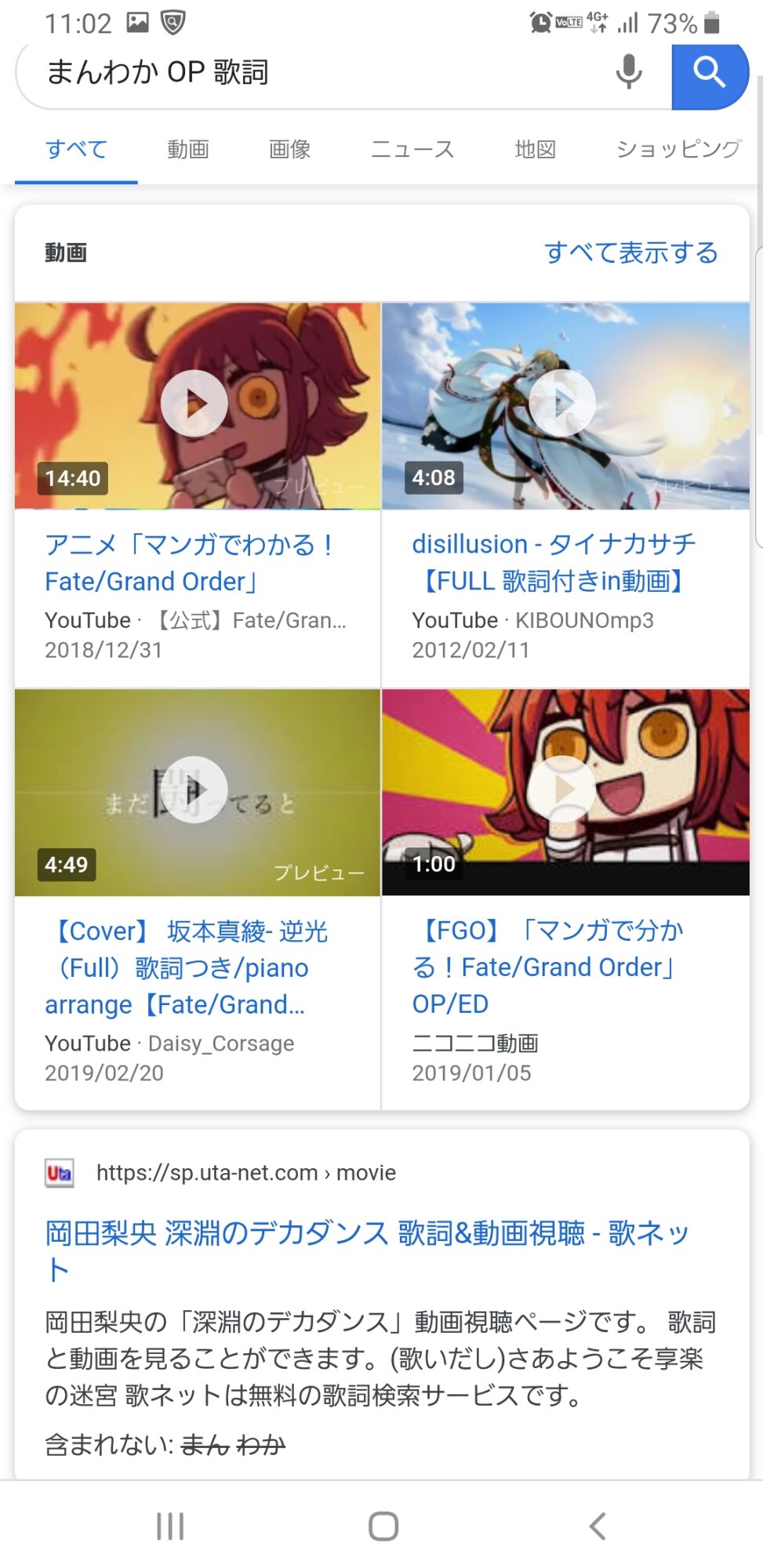This screenshot has width=763, height=1568.
Task: Play the disillusion タイナカサチ video thumbnail
Action: coord(562,404)
